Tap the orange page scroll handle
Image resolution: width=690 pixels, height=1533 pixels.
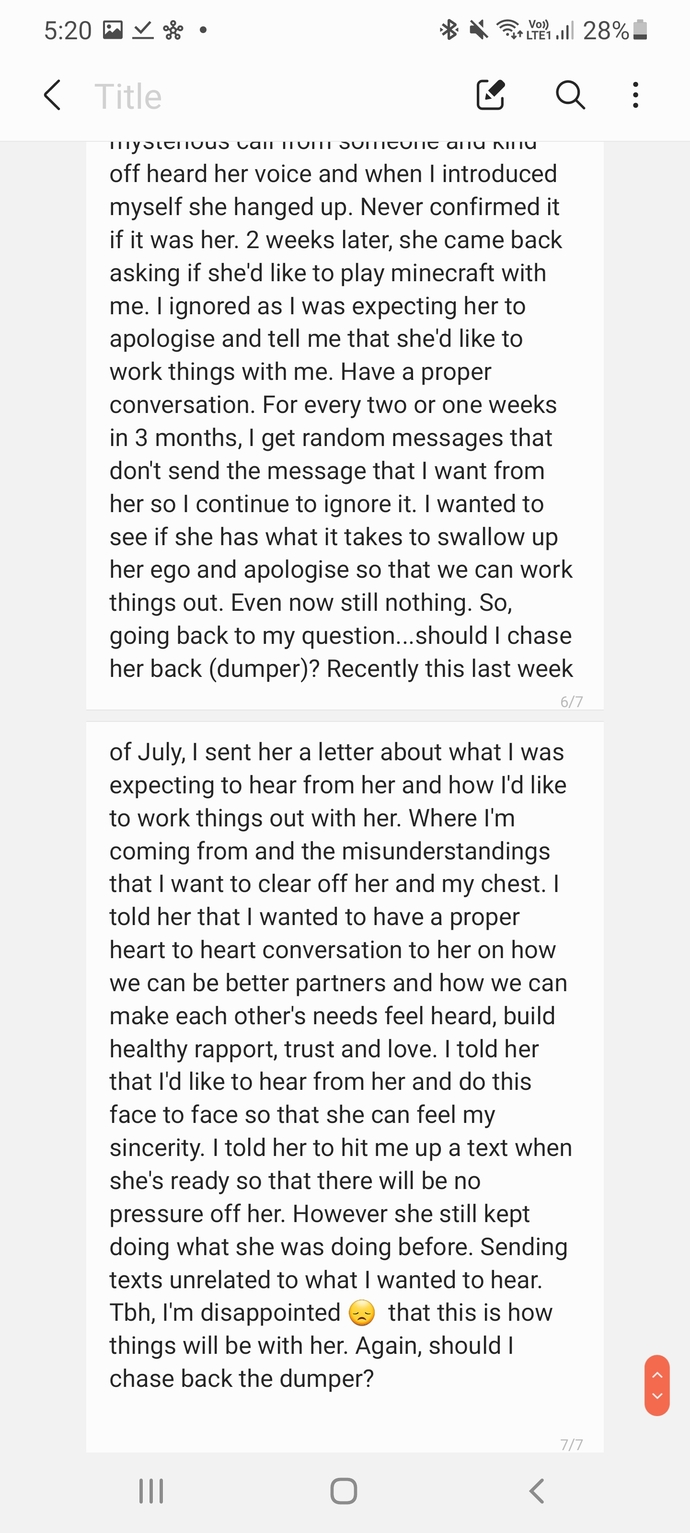point(657,1385)
